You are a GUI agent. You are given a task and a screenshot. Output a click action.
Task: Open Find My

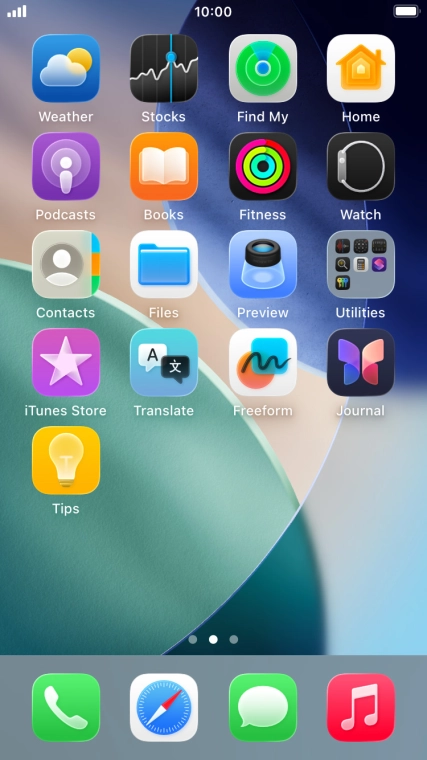tap(263, 68)
